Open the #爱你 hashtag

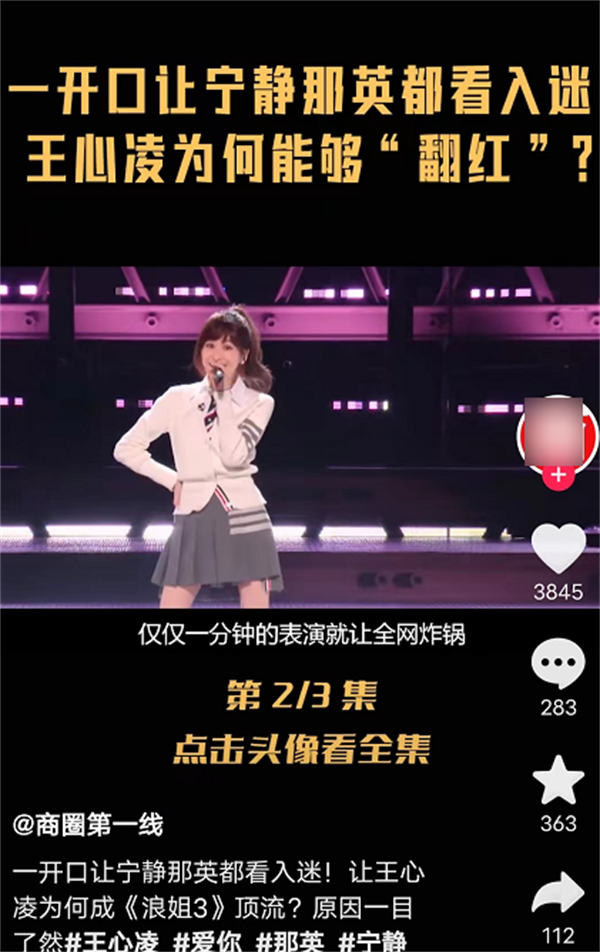coord(209,940)
